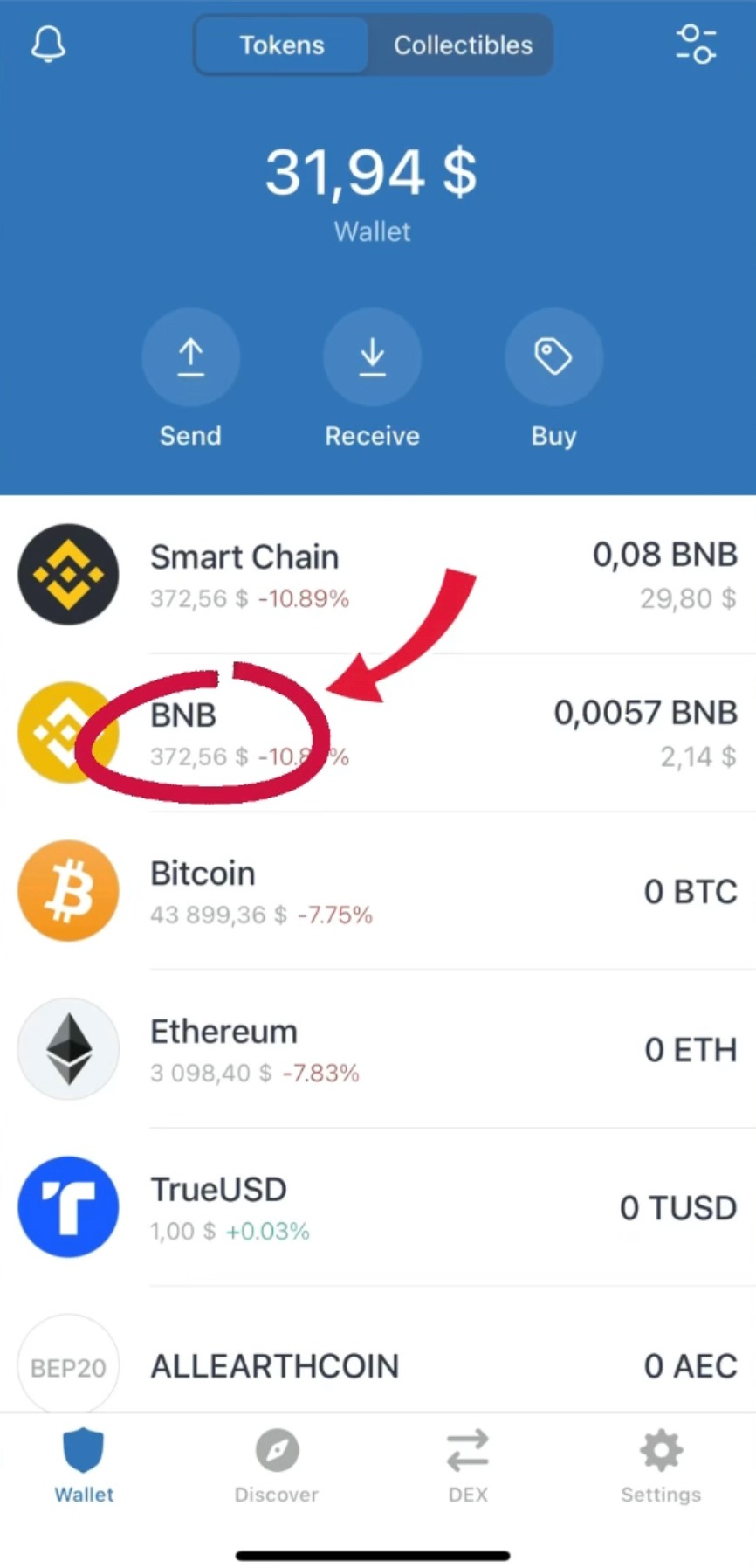756x1568 pixels.
Task: Tap the Buy button
Action: pyautogui.click(x=553, y=358)
